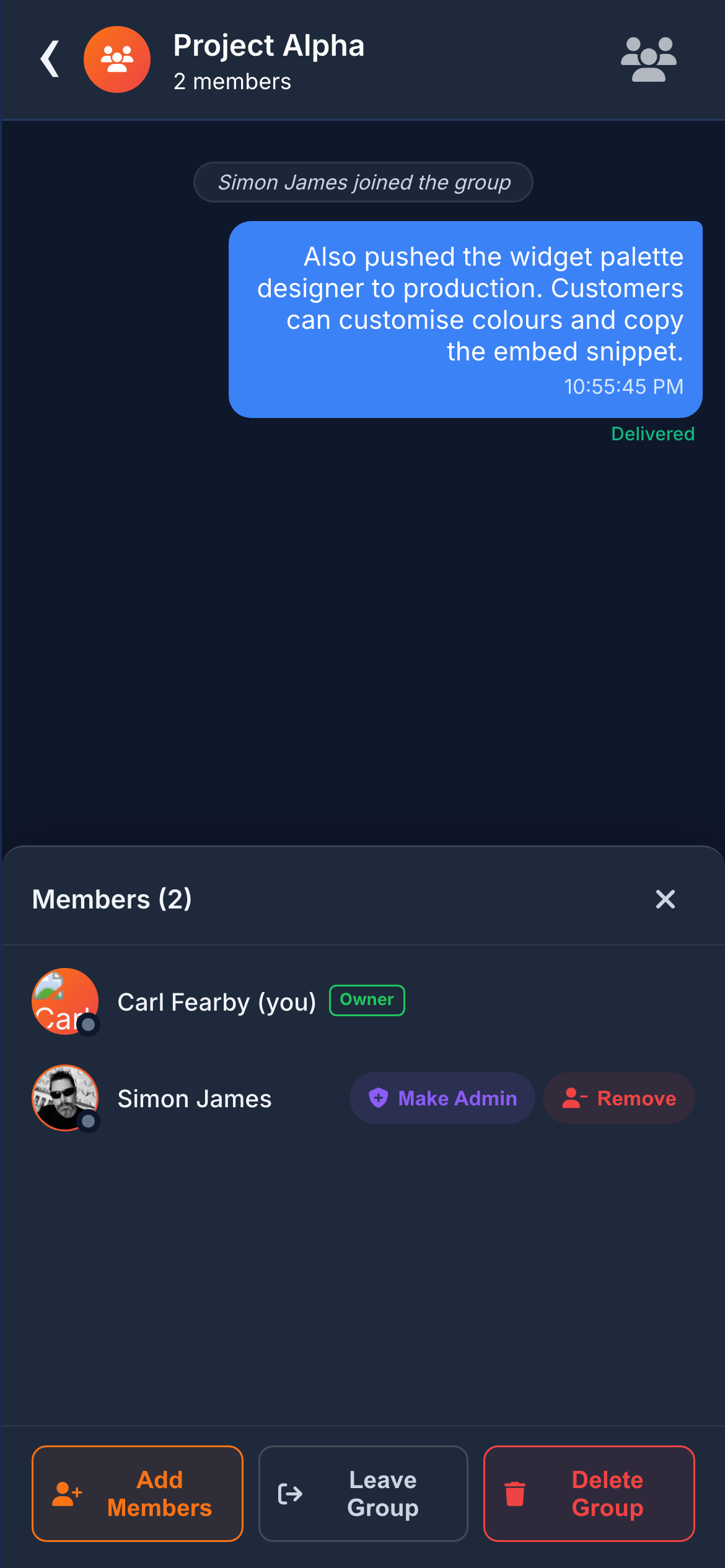Open the members panel via people icon
This screenshot has width=725, height=1568.
pos(648,59)
